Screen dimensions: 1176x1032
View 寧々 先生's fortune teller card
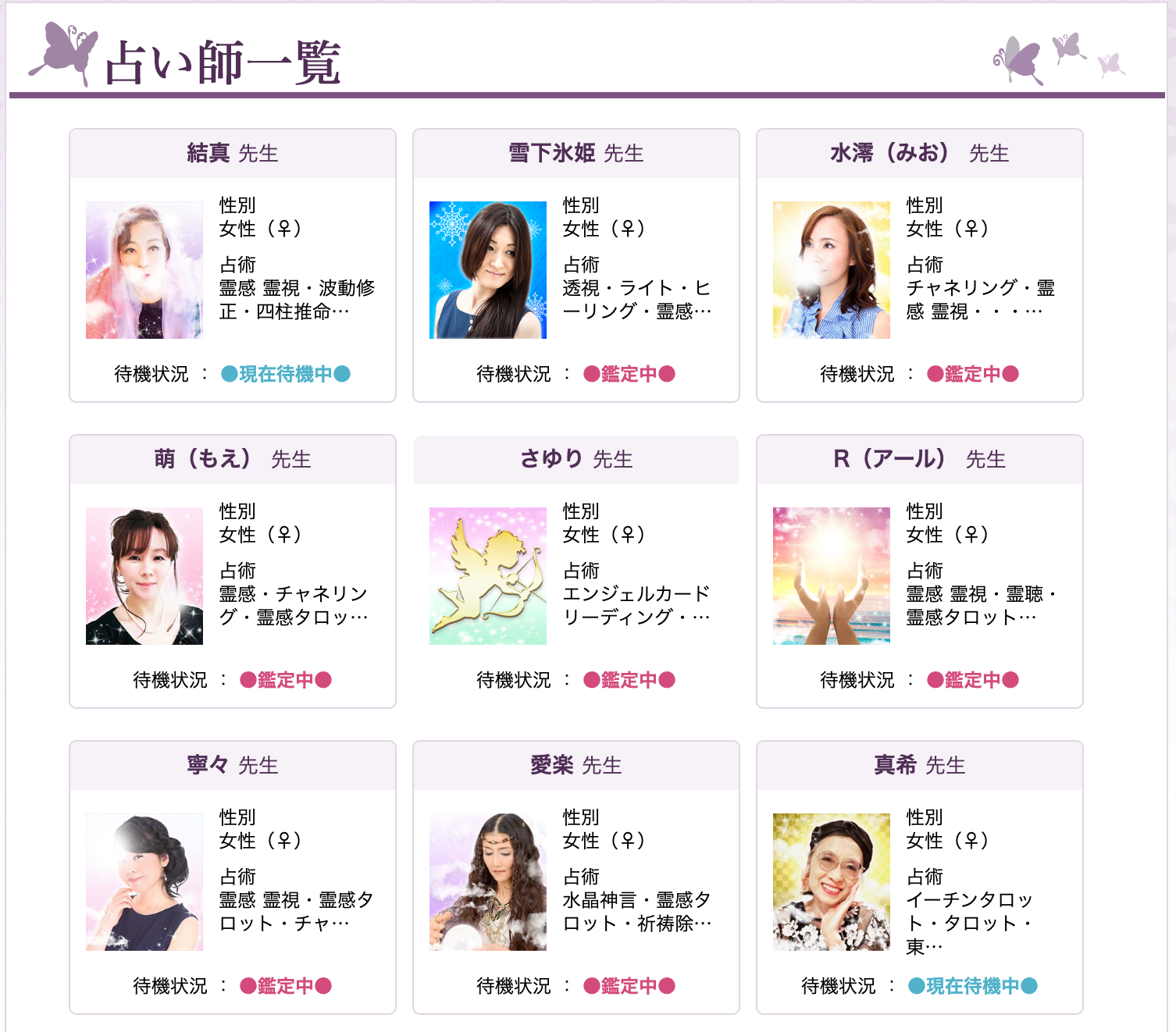coord(233,877)
